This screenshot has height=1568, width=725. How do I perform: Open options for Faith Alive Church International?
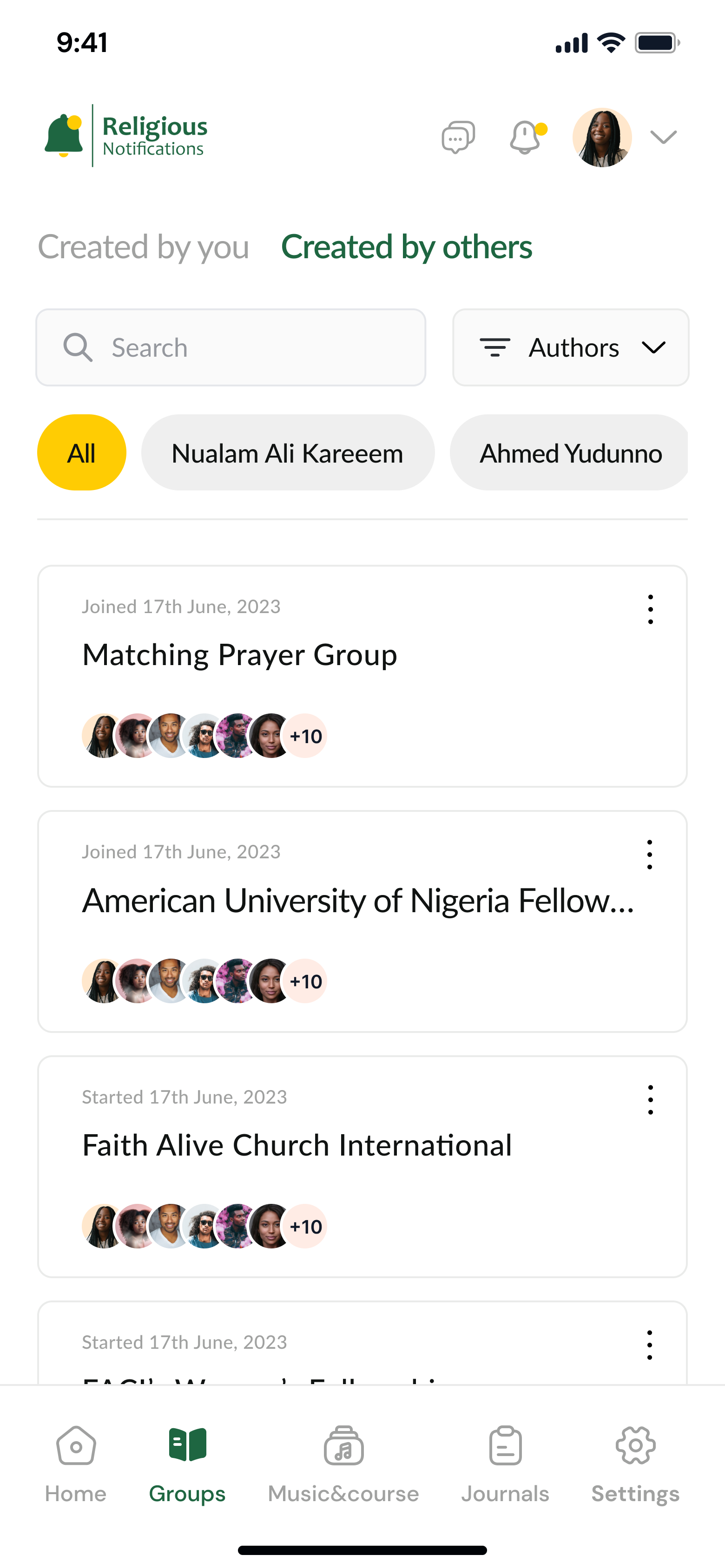click(651, 1100)
